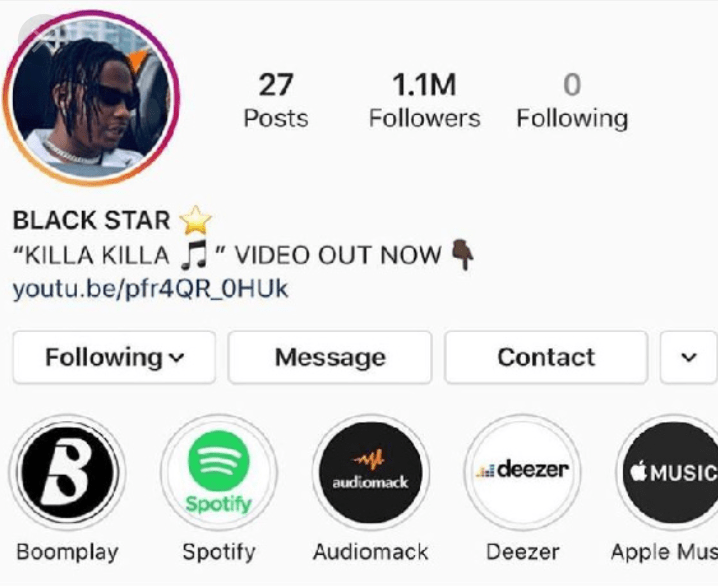Screen dimensions: 718x586
Task: Open the Boomplay highlight
Action: tap(67, 472)
